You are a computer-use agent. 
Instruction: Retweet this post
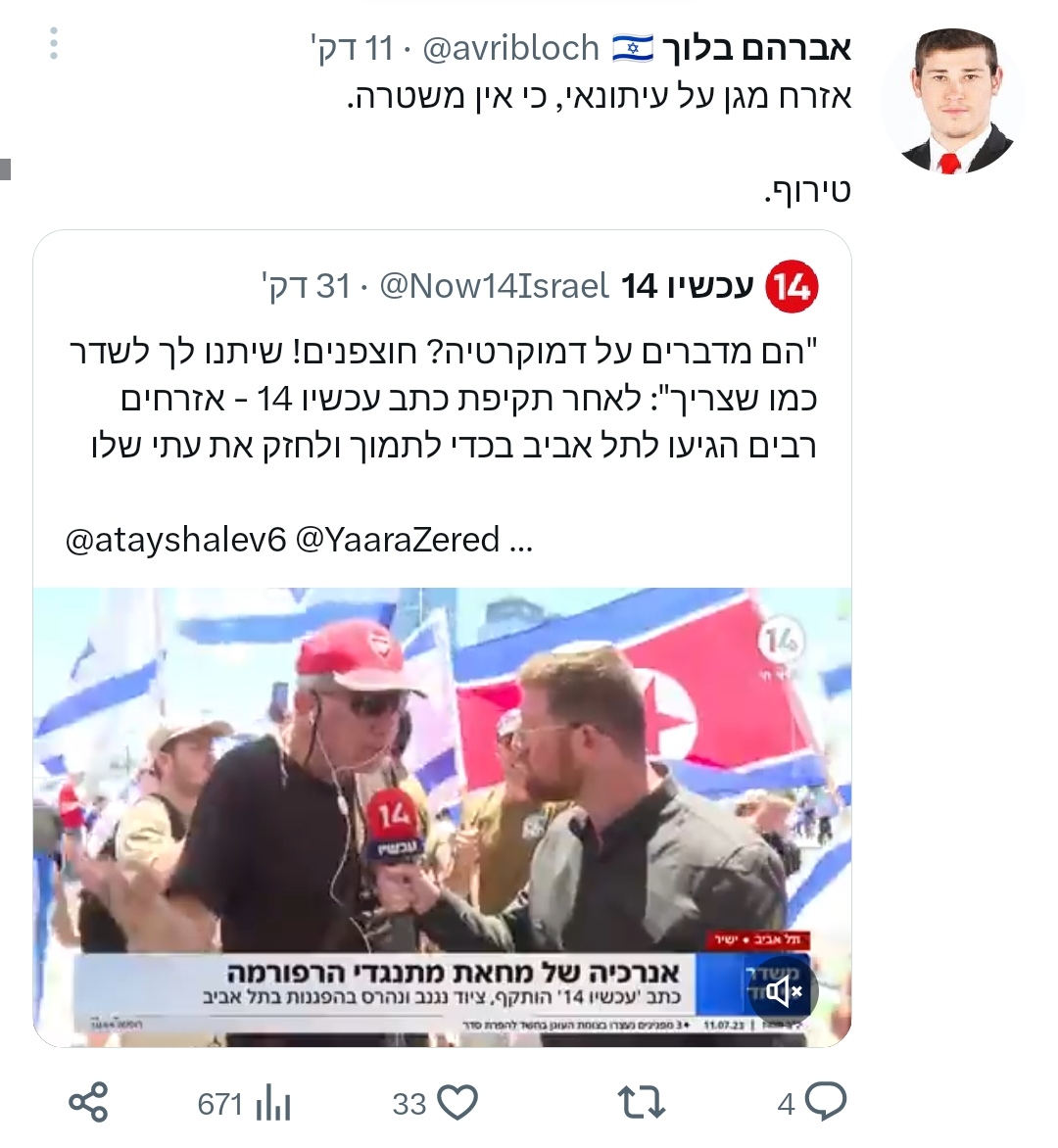[x=642, y=1103]
